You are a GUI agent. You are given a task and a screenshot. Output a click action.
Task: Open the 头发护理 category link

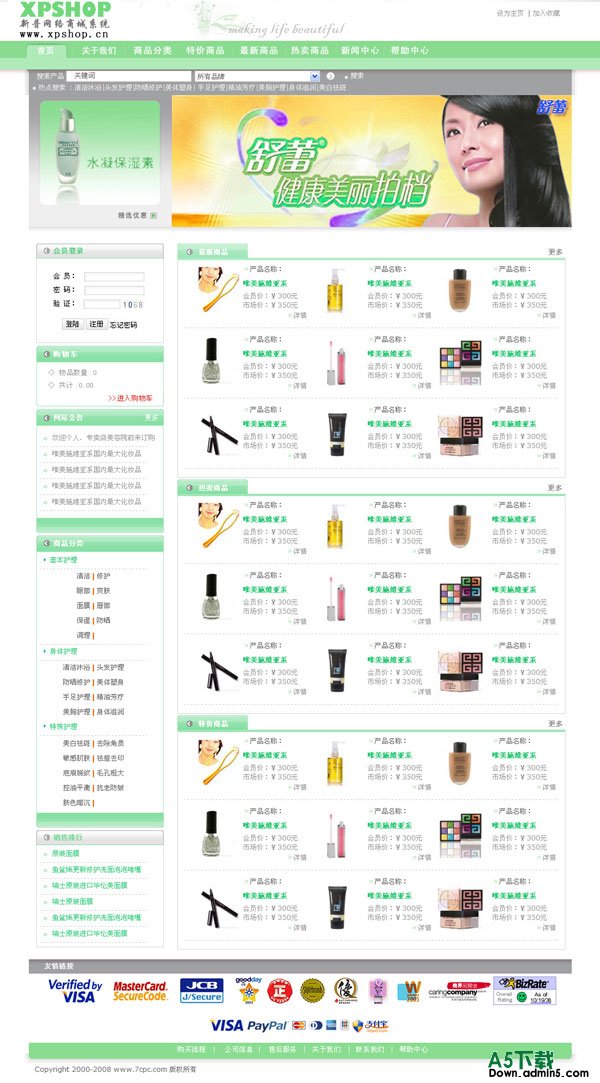pyautogui.click(x=110, y=667)
